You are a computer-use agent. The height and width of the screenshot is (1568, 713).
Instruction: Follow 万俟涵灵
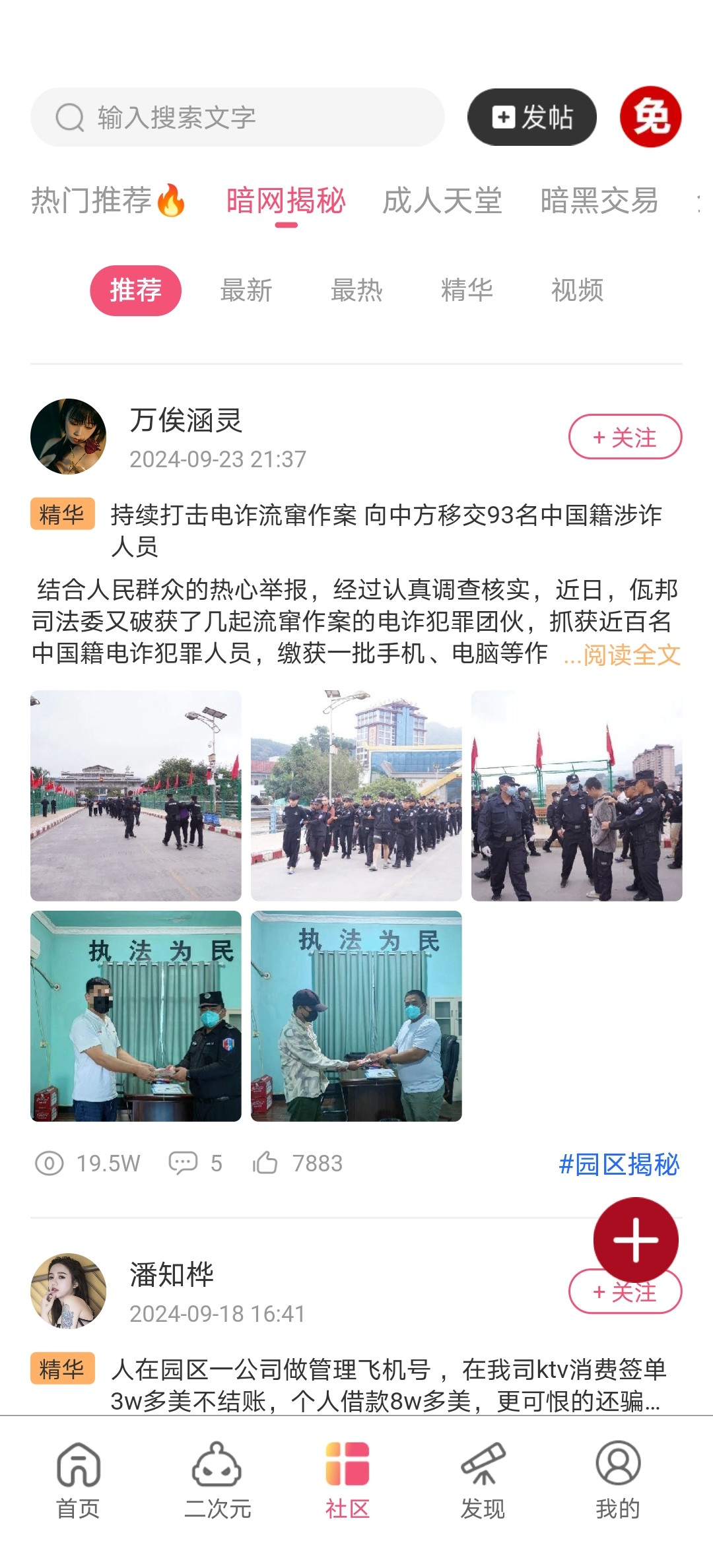click(x=625, y=437)
